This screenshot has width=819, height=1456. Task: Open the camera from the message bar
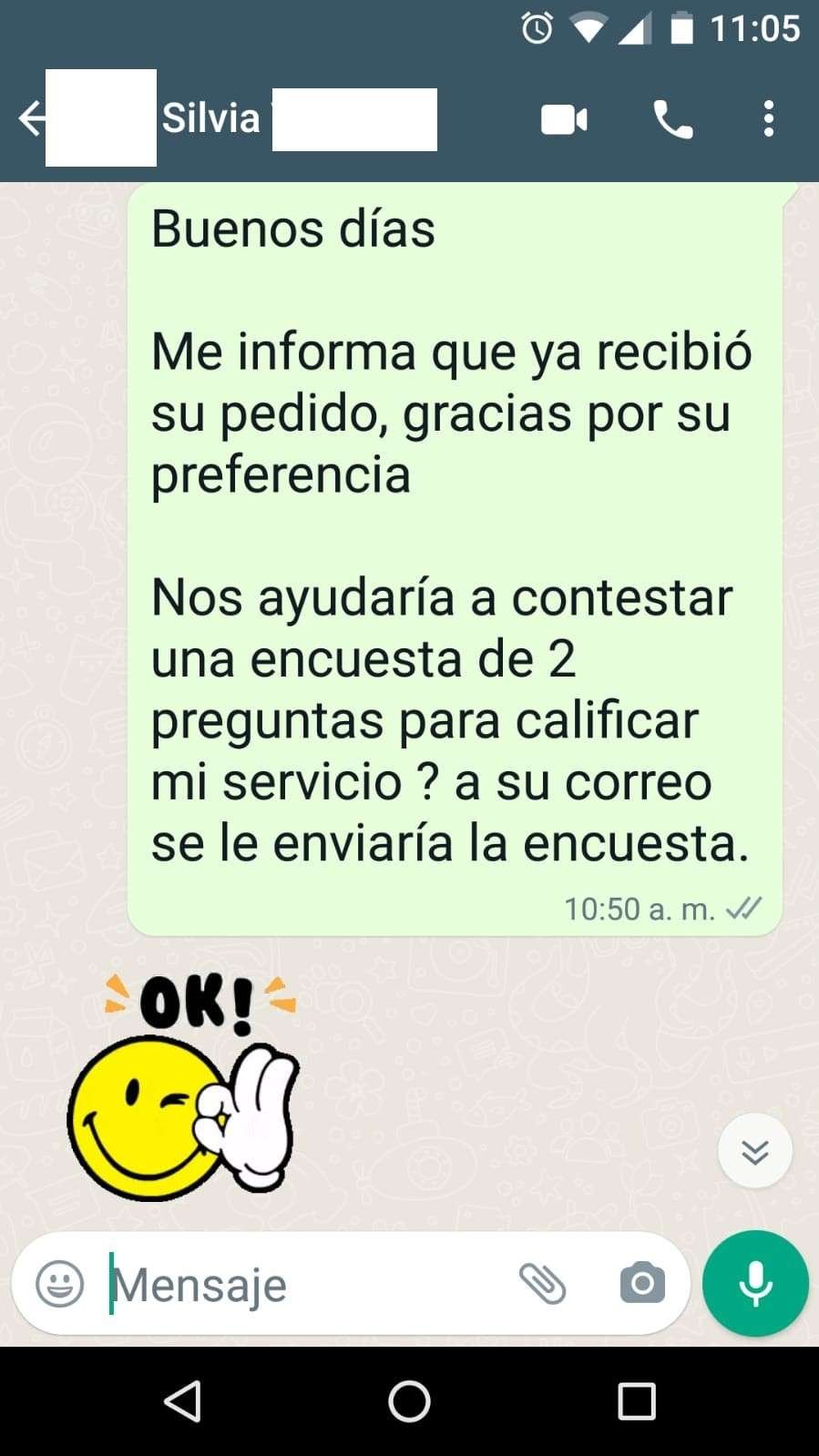642,1284
